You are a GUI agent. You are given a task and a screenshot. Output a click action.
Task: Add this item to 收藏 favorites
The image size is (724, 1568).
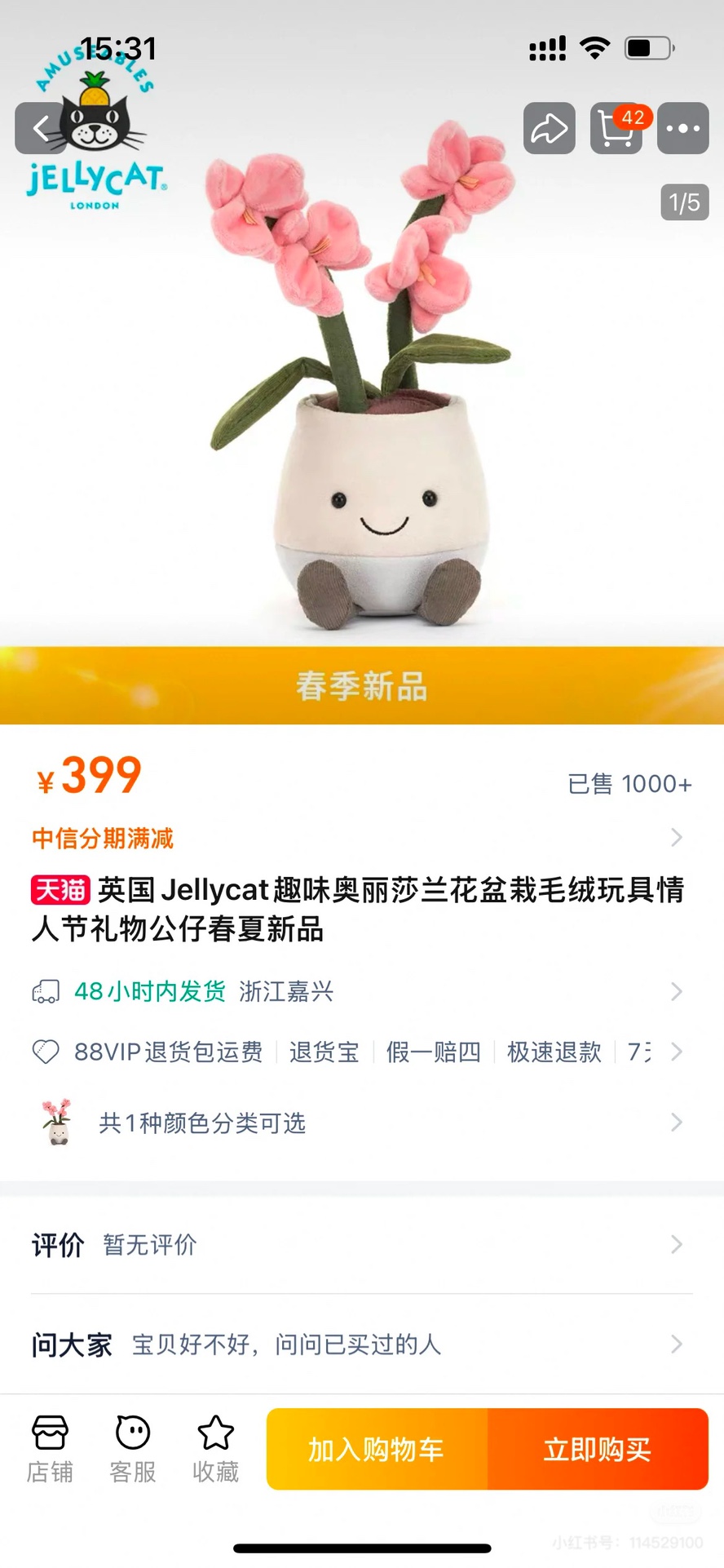[x=215, y=1448]
